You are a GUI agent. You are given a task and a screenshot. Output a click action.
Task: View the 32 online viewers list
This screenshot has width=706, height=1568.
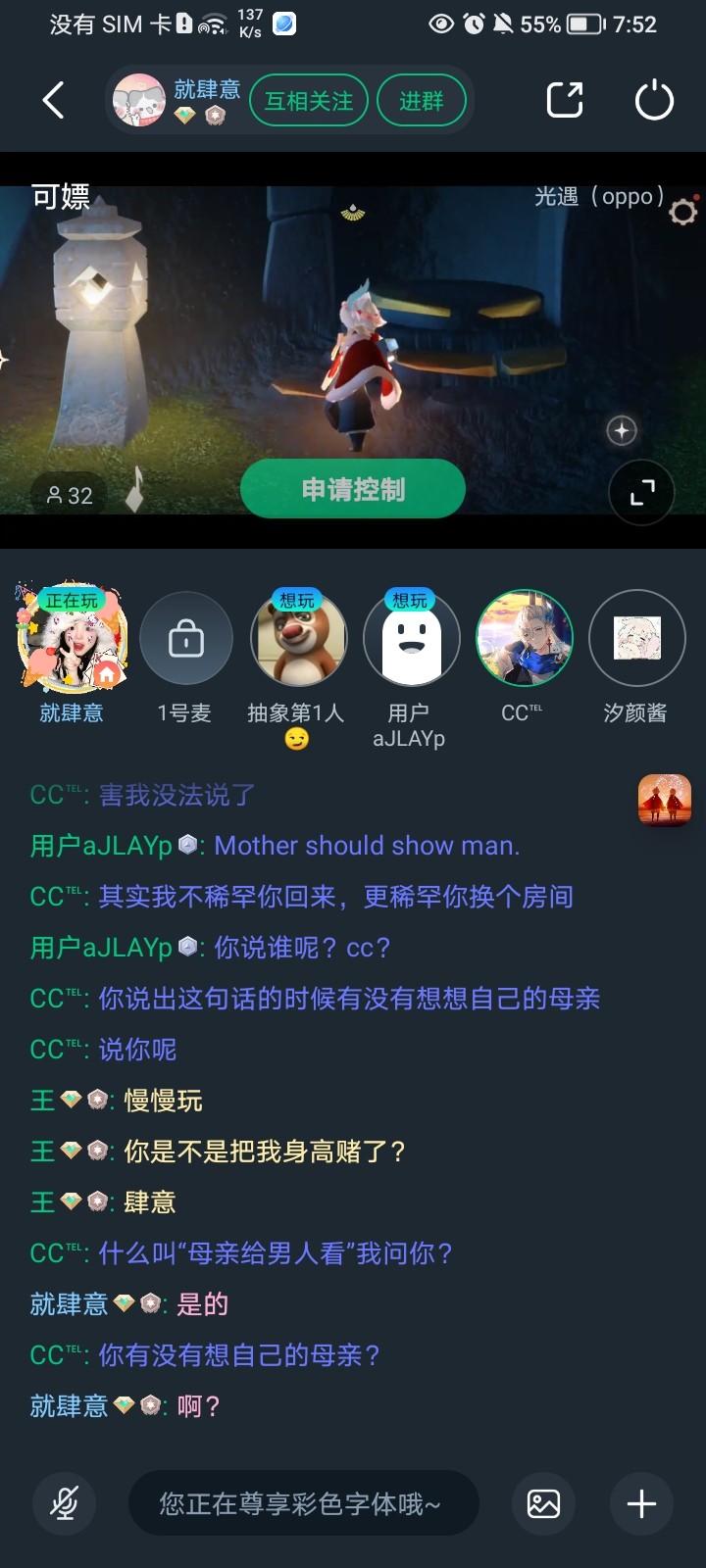70,496
